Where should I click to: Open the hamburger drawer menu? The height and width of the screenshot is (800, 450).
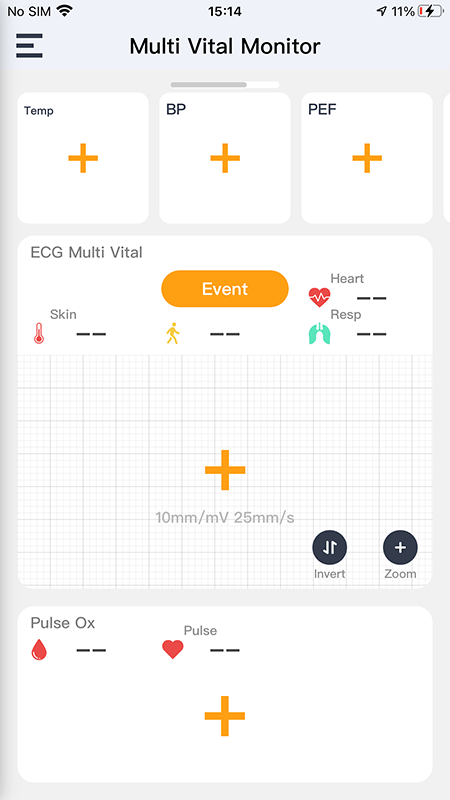[x=29, y=46]
